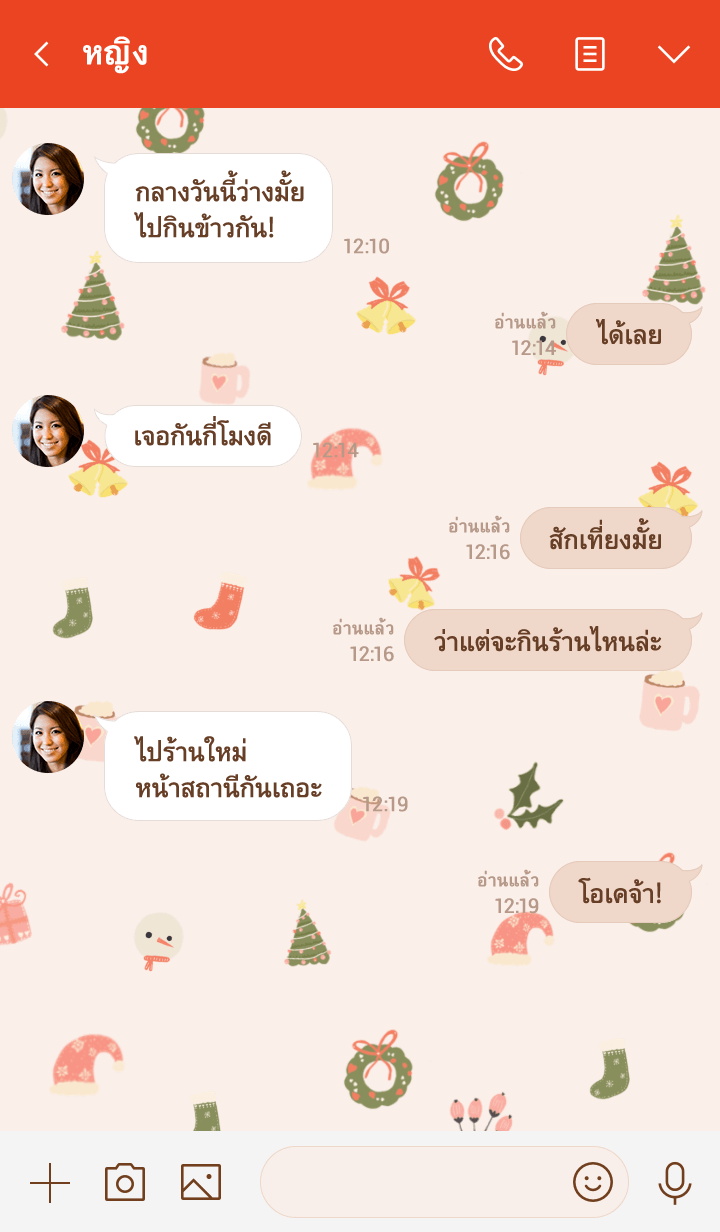Screen dimensions: 720x1232
Task: Open the camera to take a photo
Action: [125, 1183]
